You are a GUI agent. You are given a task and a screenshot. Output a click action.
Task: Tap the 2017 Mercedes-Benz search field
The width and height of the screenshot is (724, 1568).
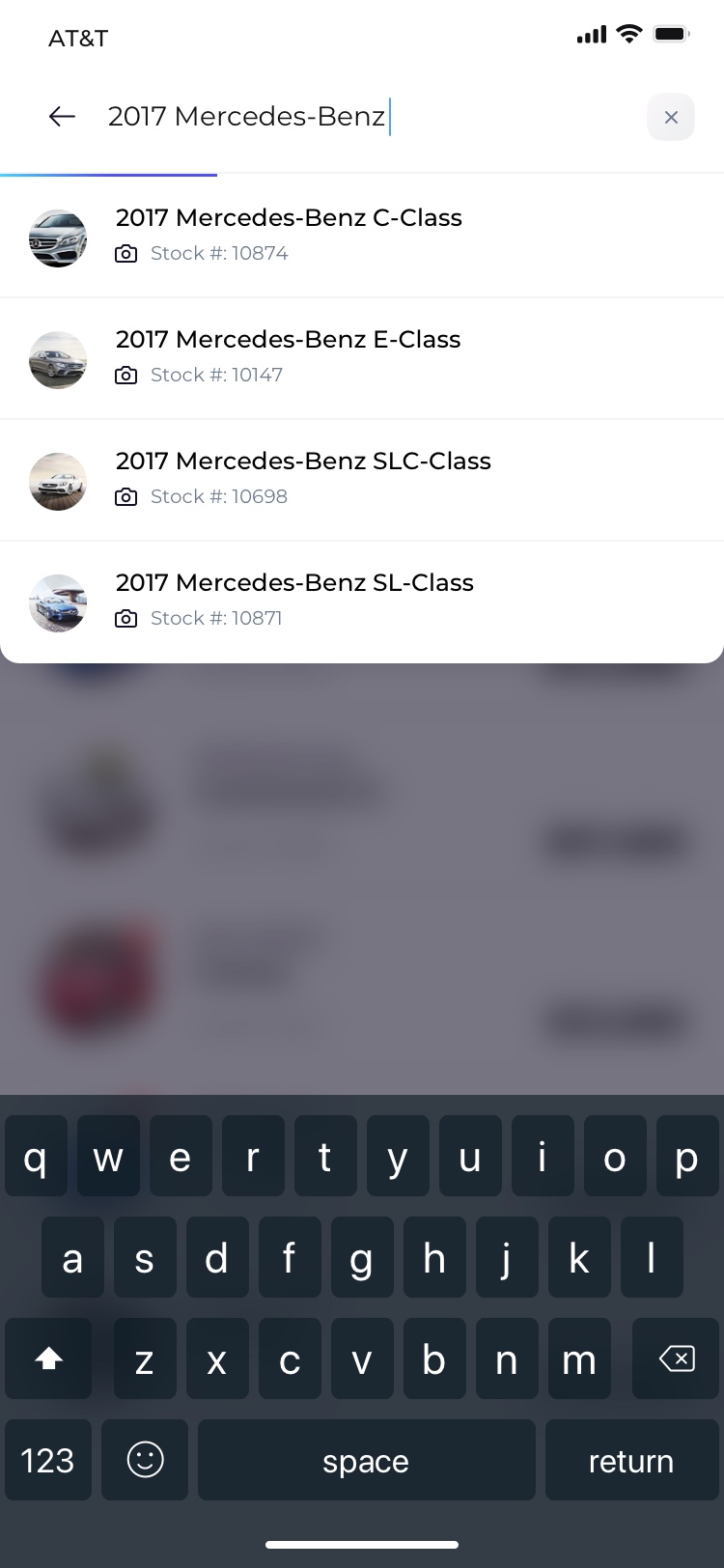tap(367, 117)
